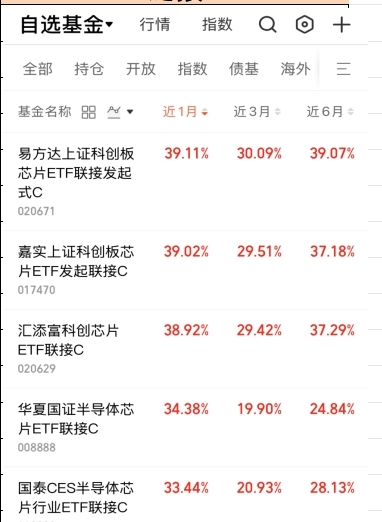Sort by 近3月 column
Screen dimensions: 382x522
[x=257, y=112]
